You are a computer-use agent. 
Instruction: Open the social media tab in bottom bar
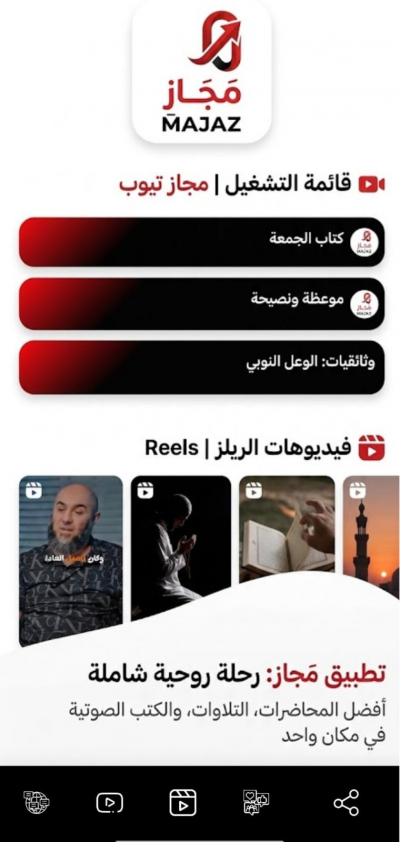pos(256,803)
